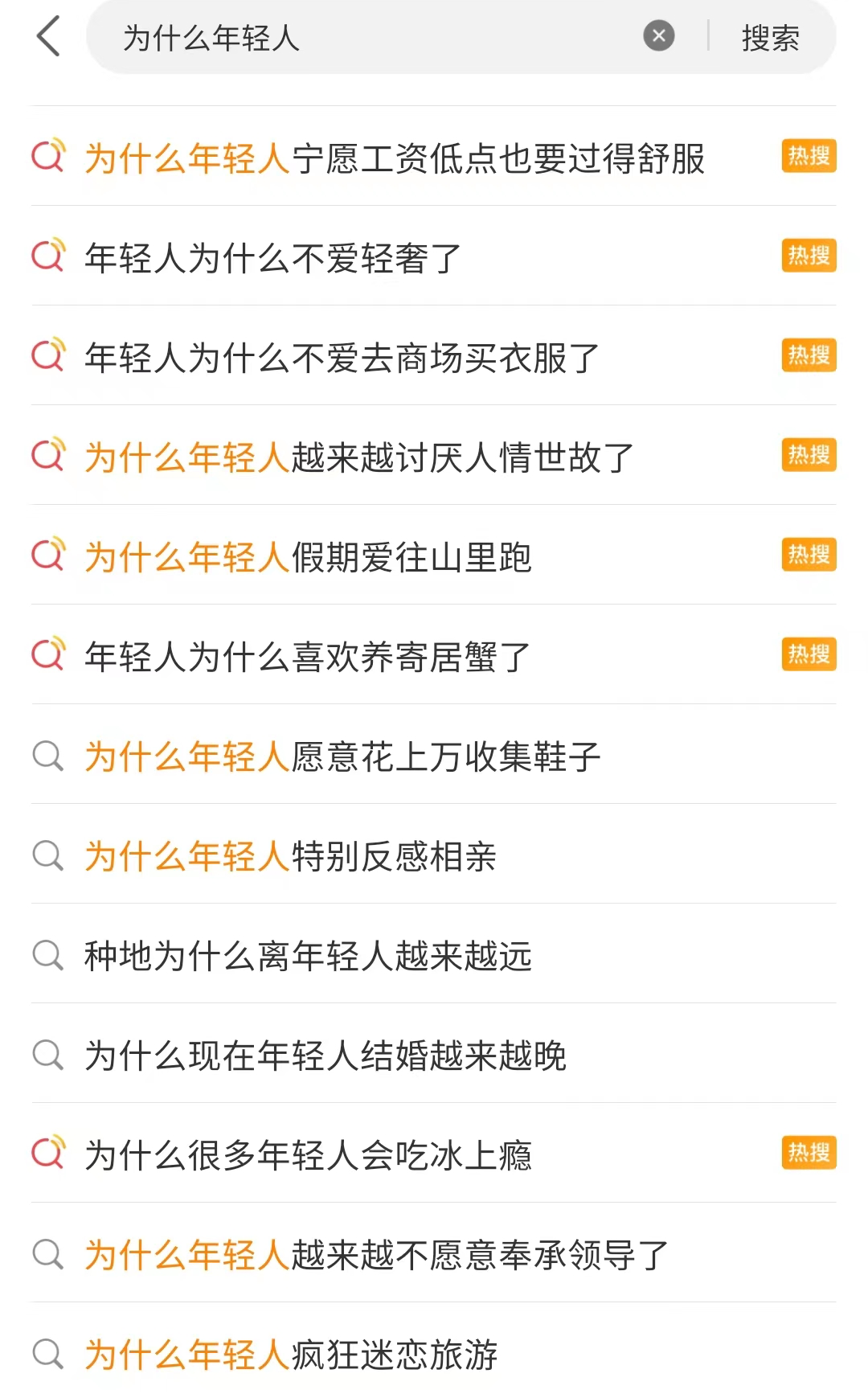The image size is (868, 1398).
Task: Open 种地为什么离年轻人越来越远
Action: 433,953
